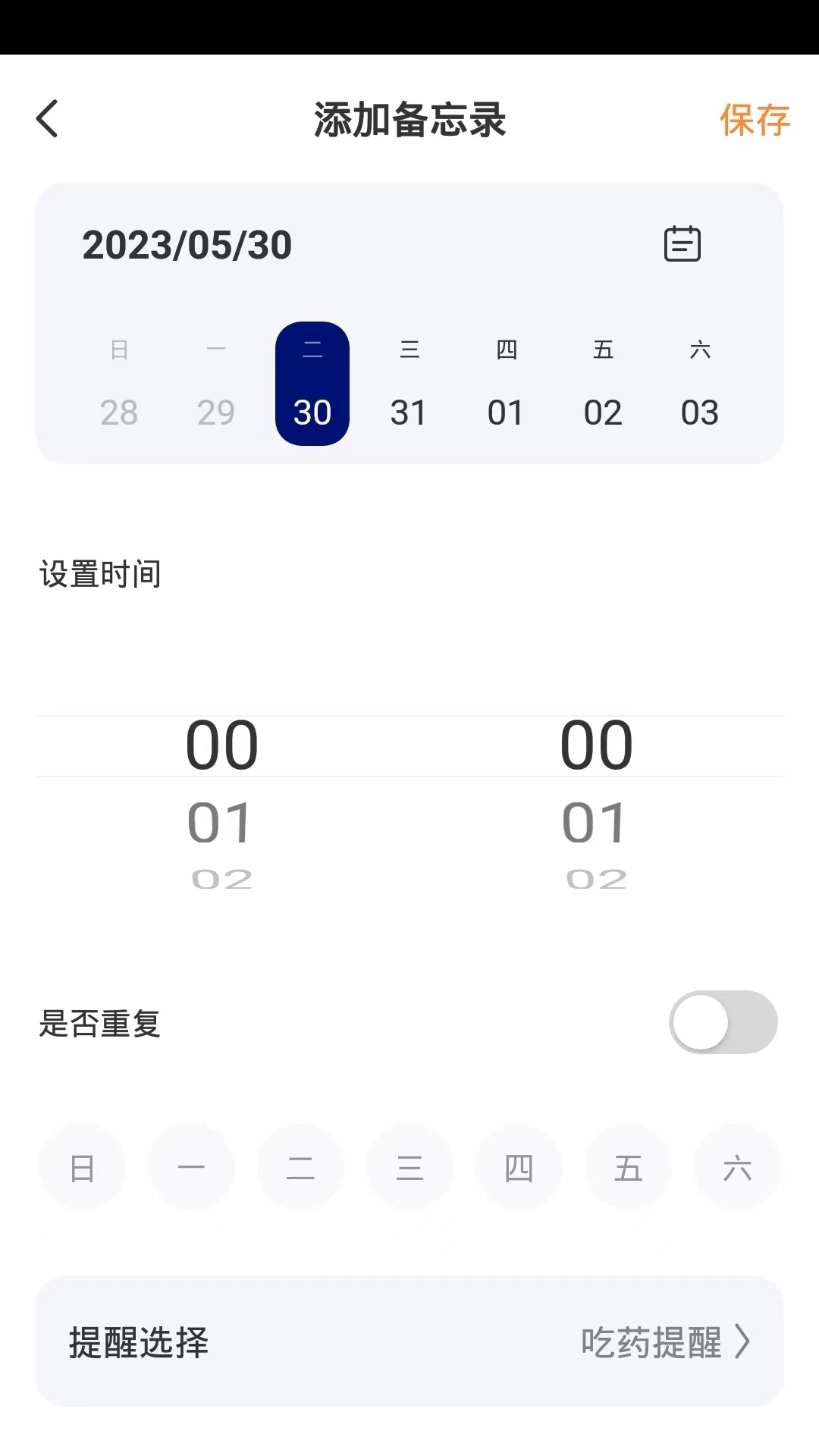Open 提醒选择 reminder type row

tap(409, 1341)
